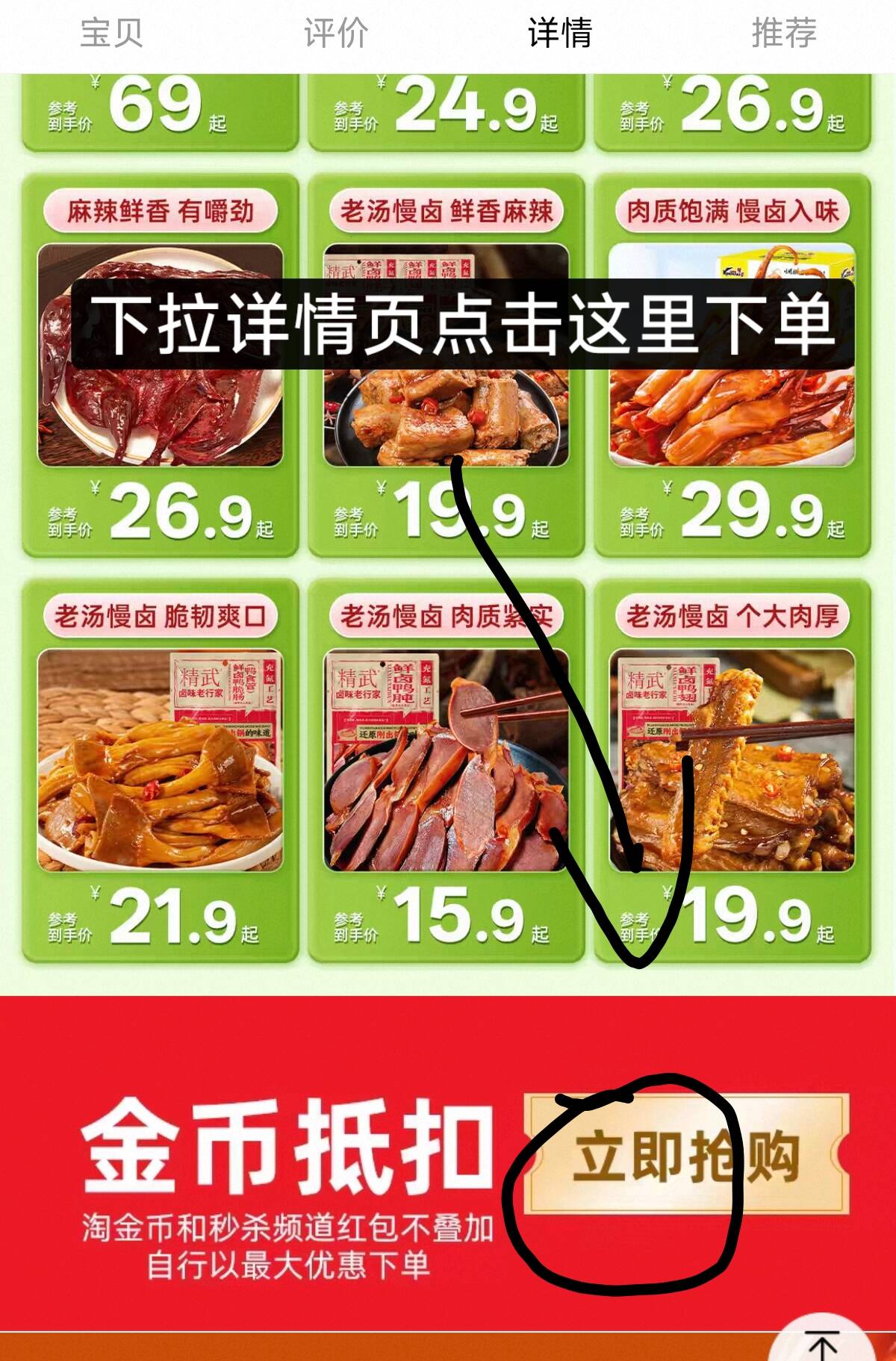Open the 评价 reviews tab

(x=335, y=34)
